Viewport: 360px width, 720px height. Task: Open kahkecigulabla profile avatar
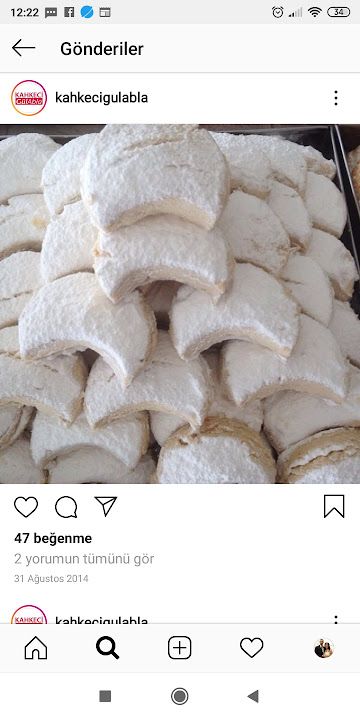pyautogui.click(x=29, y=98)
